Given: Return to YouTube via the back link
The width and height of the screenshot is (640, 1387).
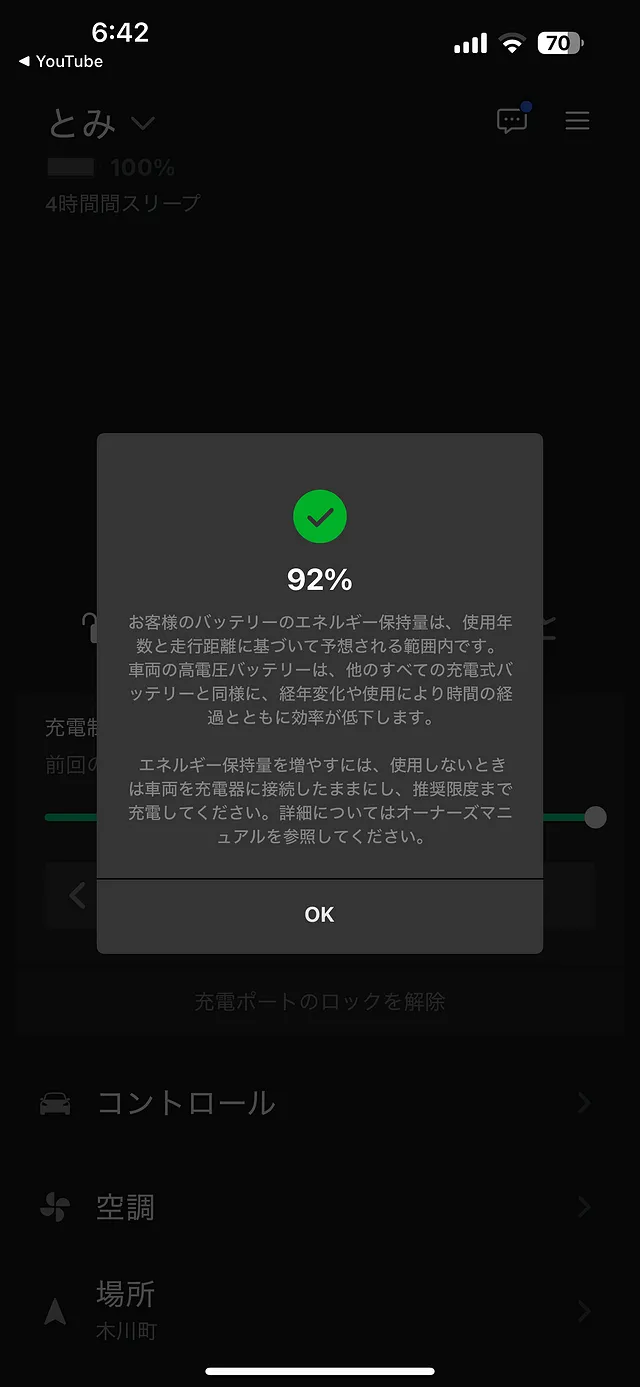Looking at the screenshot, I should 60,62.
